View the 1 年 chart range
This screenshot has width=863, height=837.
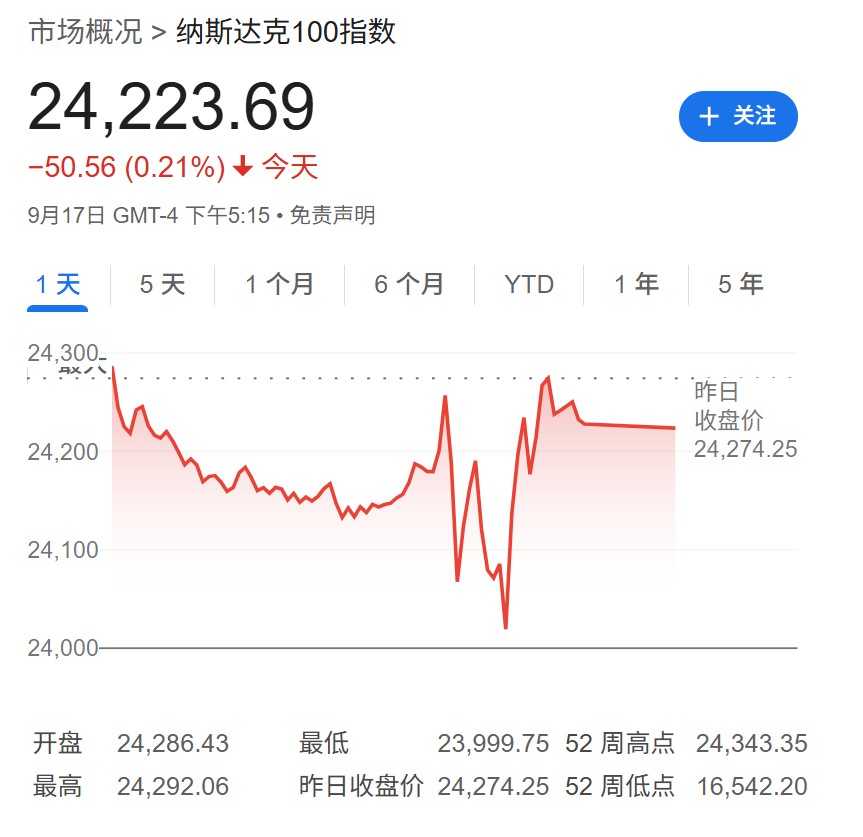(x=636, y=284)
